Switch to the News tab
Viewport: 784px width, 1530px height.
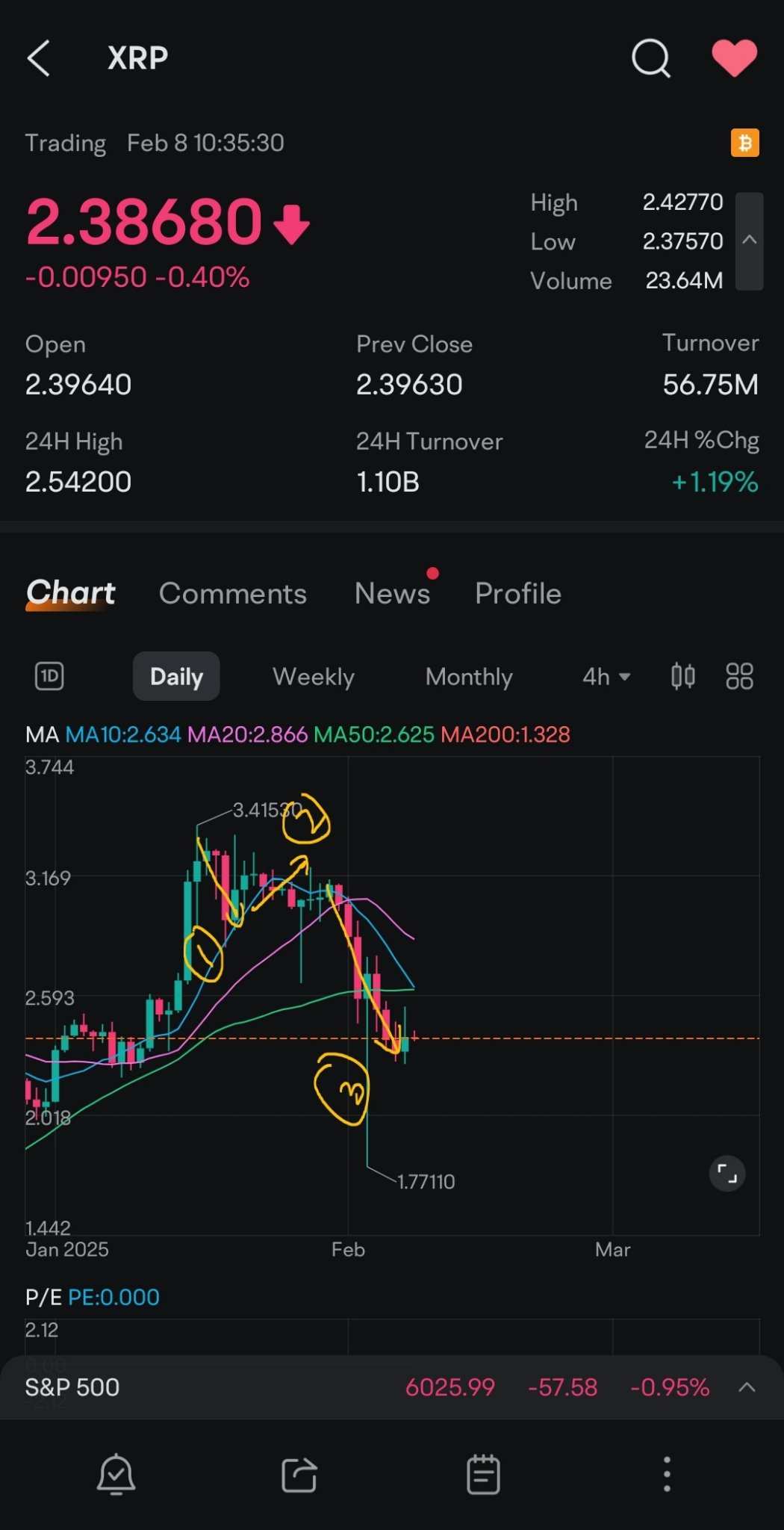coord(392,594)
